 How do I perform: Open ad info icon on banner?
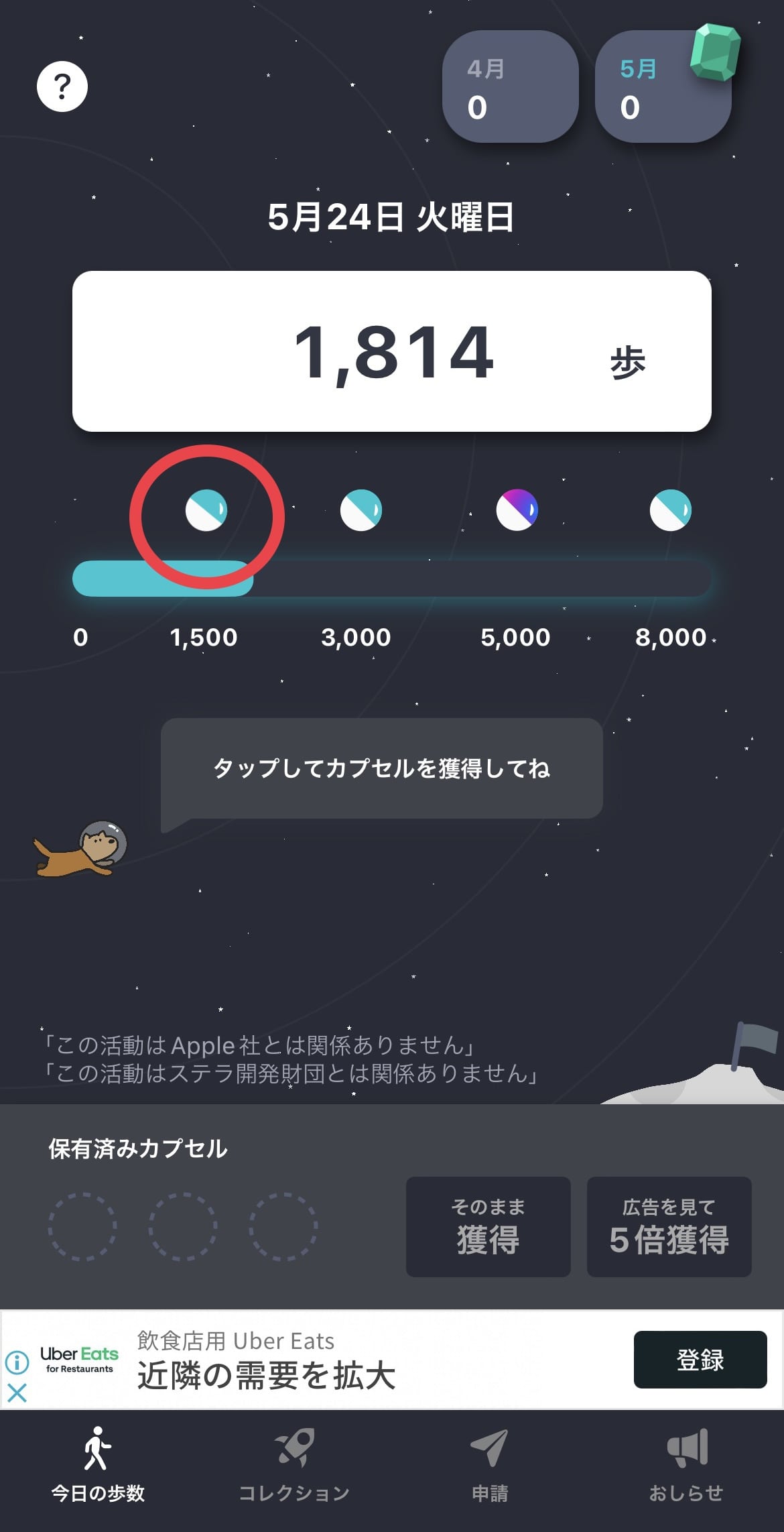click(17, 1362)
